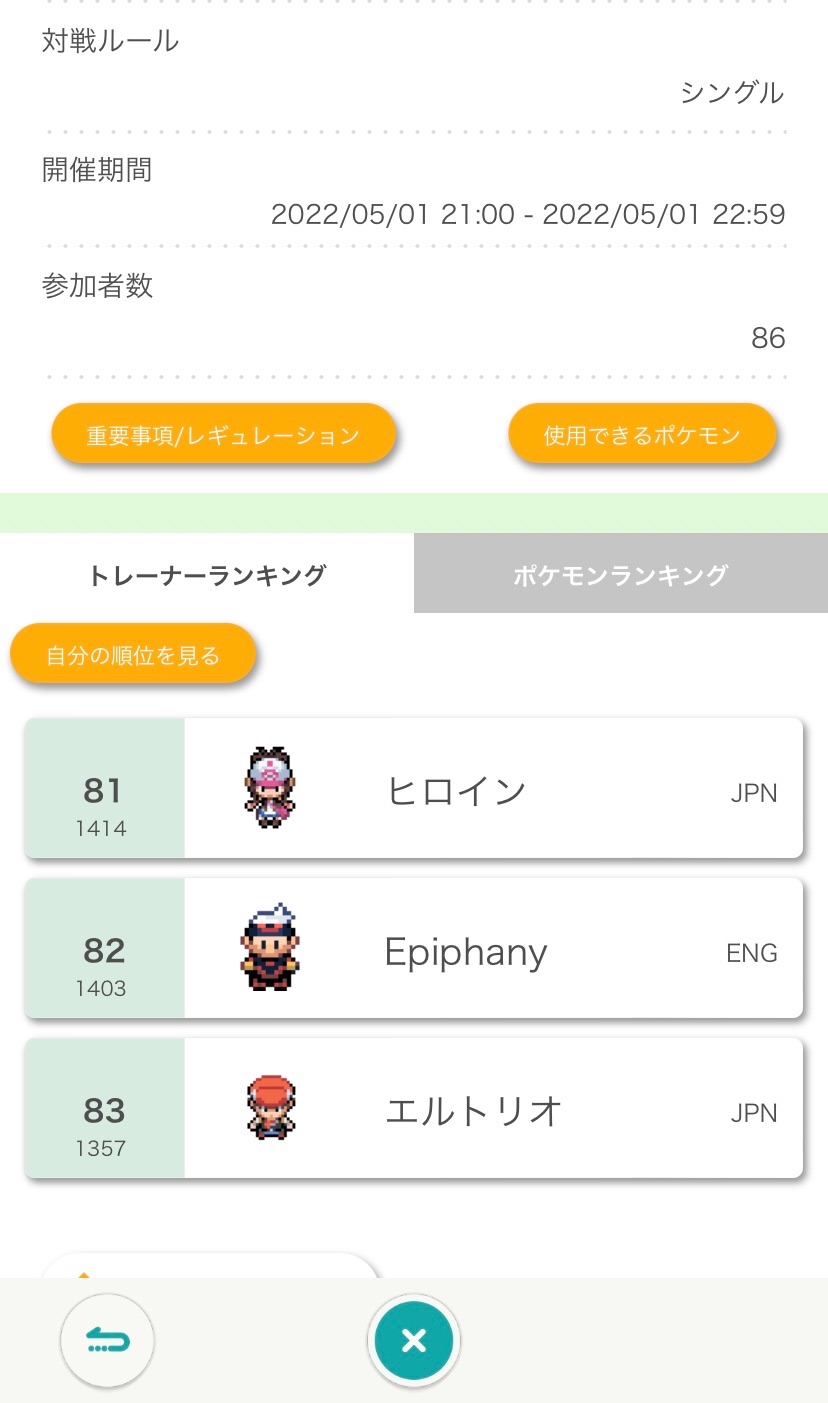Click the ENG label on Epiphany's row
Image resolution: width=828 pixels, height=1403 pixels.
point(751,952)
